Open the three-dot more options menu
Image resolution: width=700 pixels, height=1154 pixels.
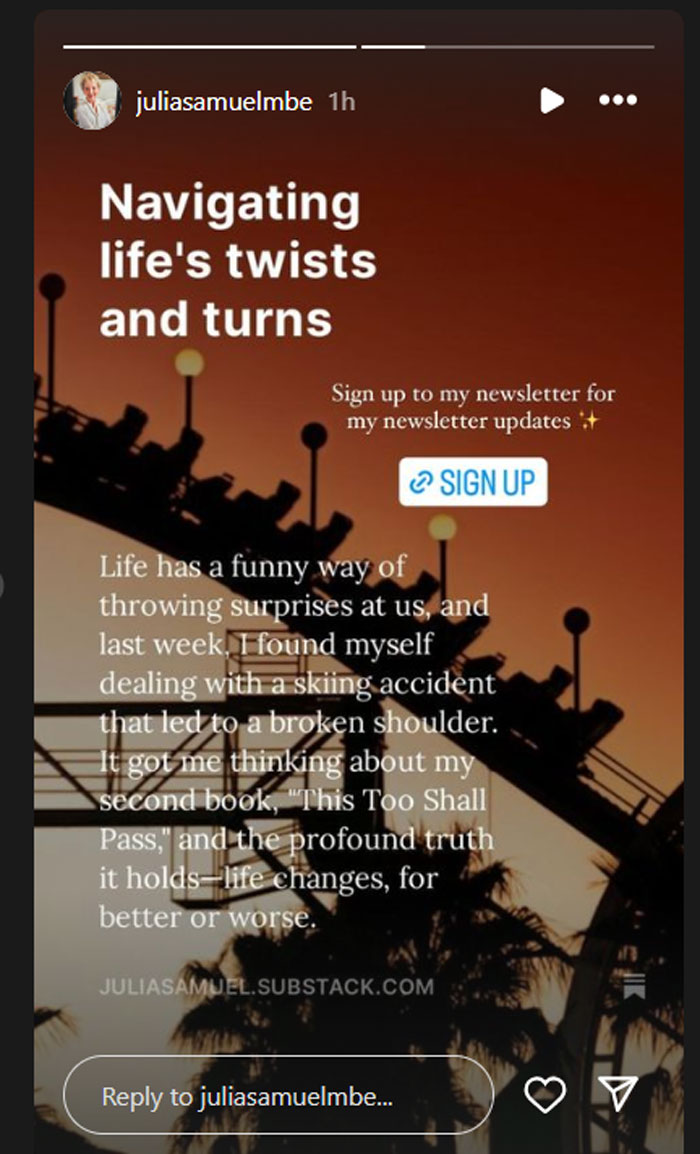pyautogui.click(x=617, y=100)
